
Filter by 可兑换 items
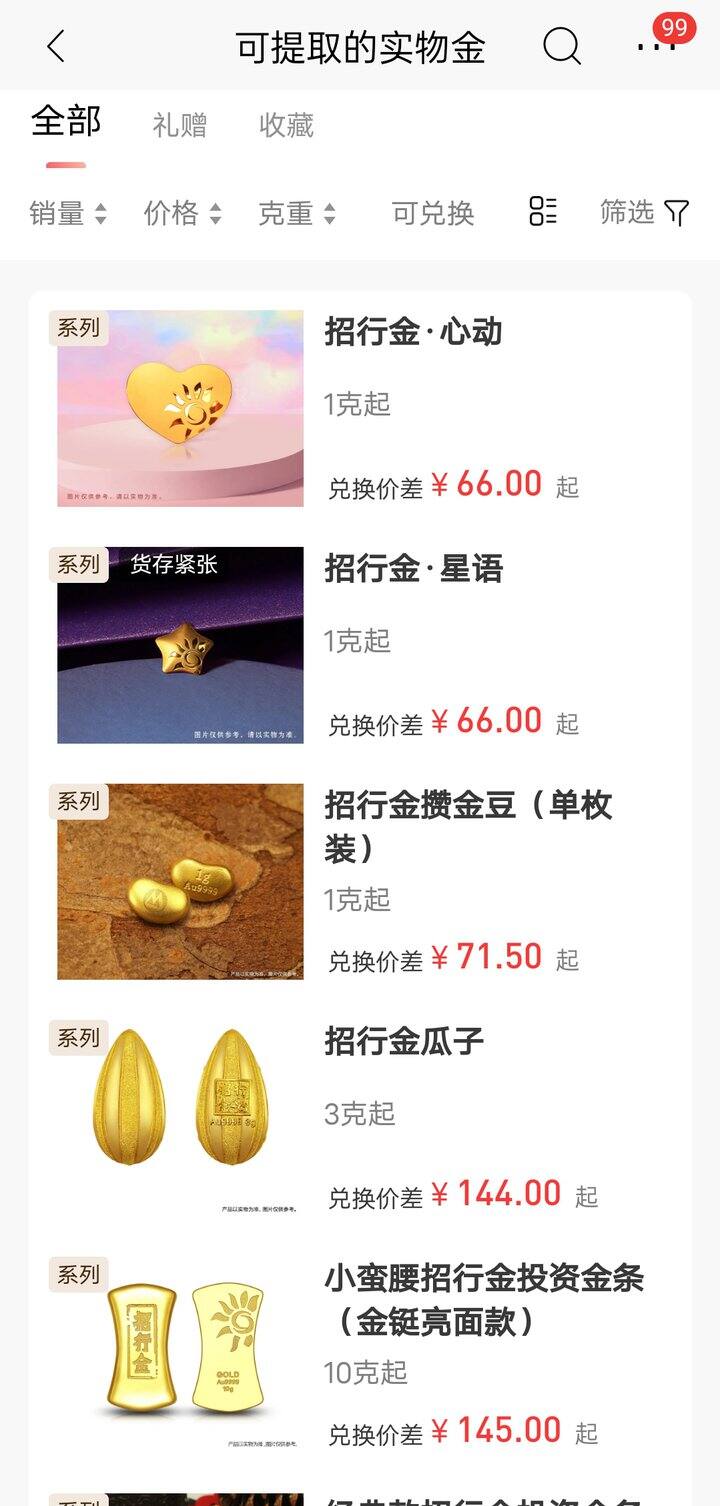coord(432,213)
